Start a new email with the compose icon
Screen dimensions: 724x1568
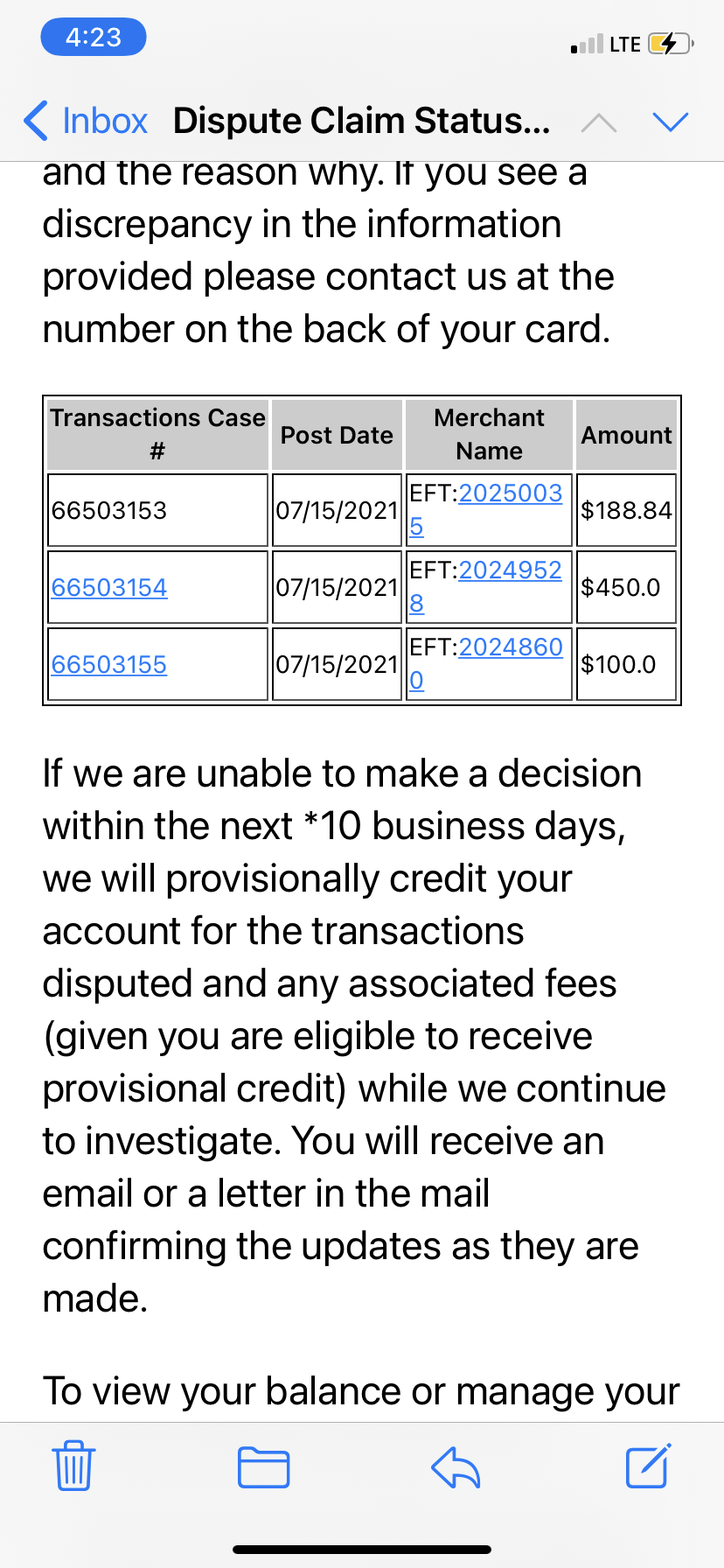pyautogui.click(x=646, y=1466)
